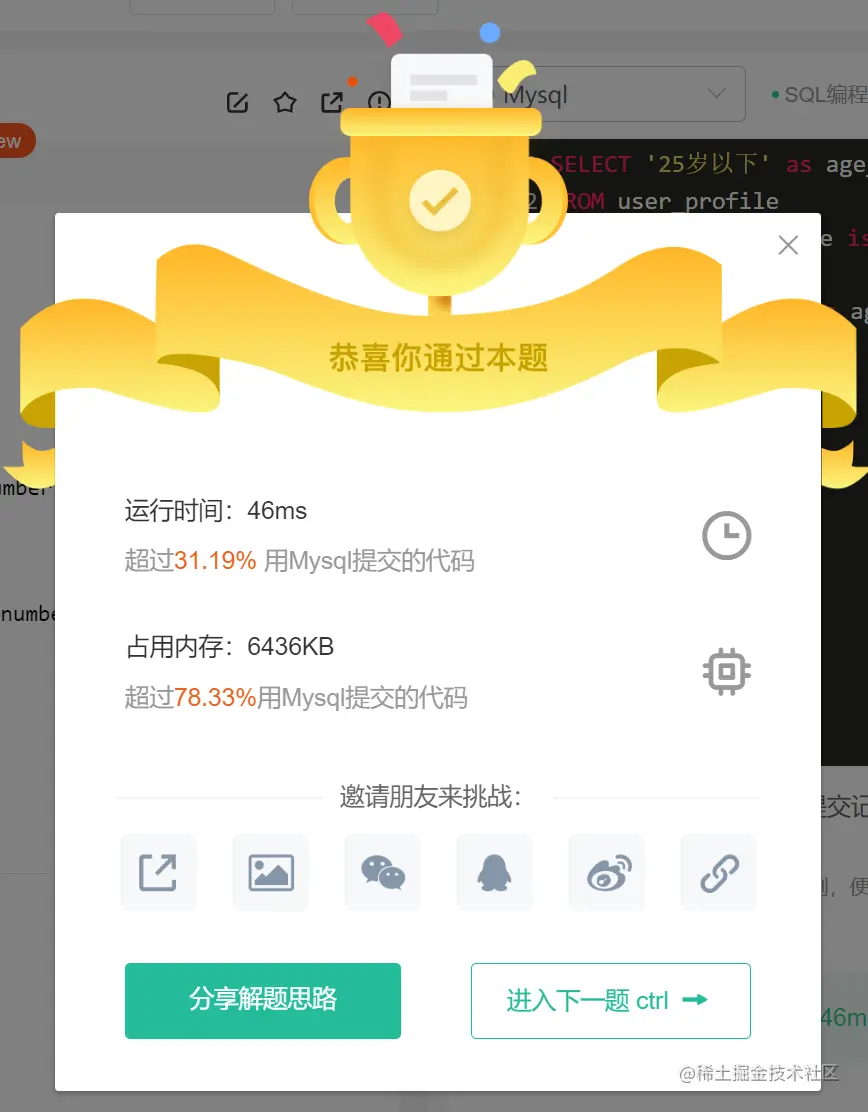
Task: Invite friends through WeChat
Action: click(x=383, y=872)
